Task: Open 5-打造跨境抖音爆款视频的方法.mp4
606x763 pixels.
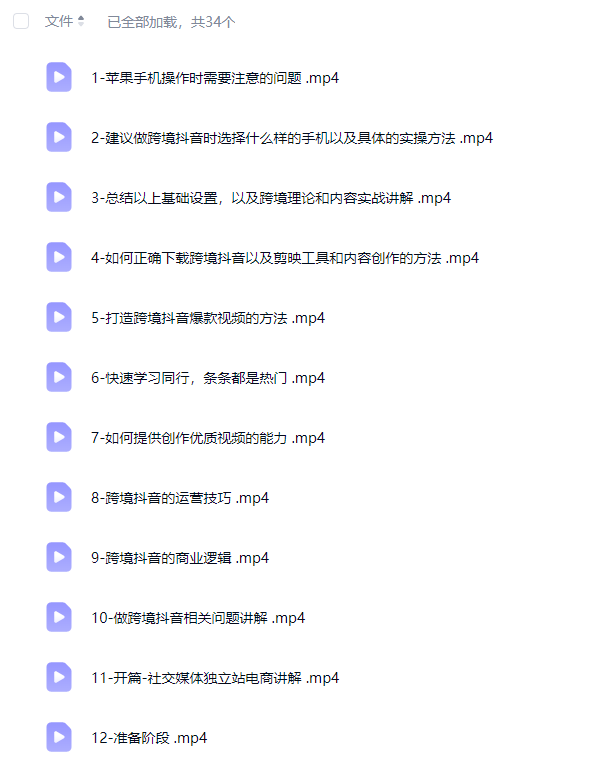Action: (x=208, y=317)
